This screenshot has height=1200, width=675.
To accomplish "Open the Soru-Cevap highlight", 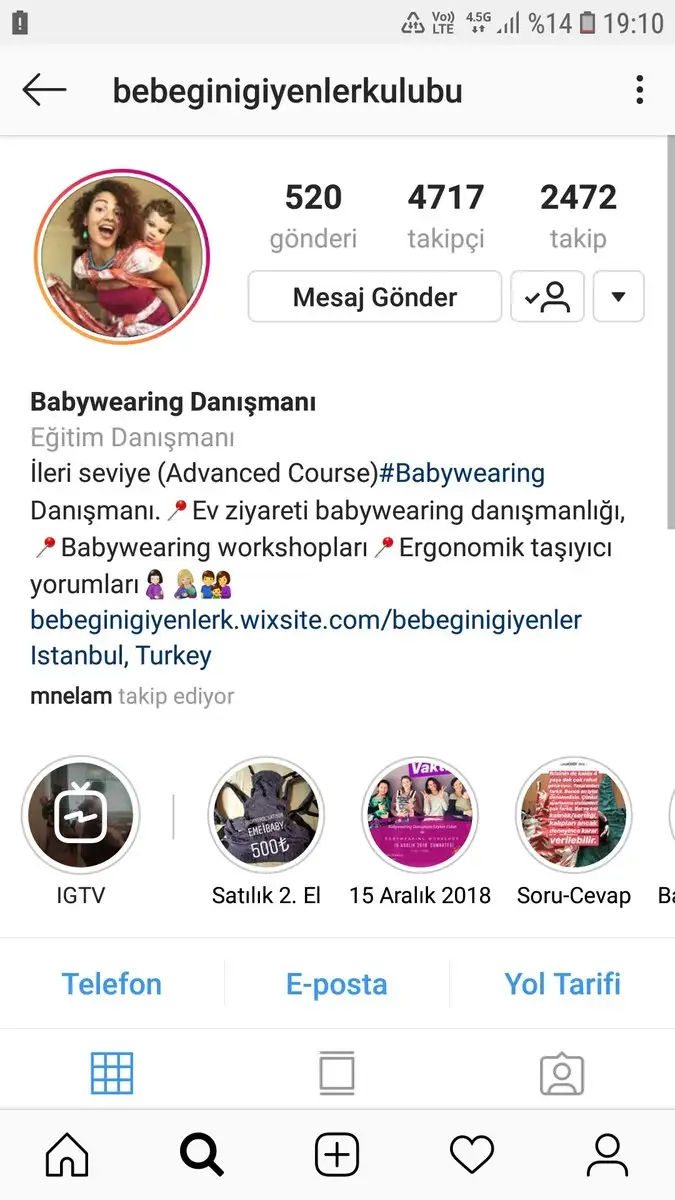I will pos(574,815).
